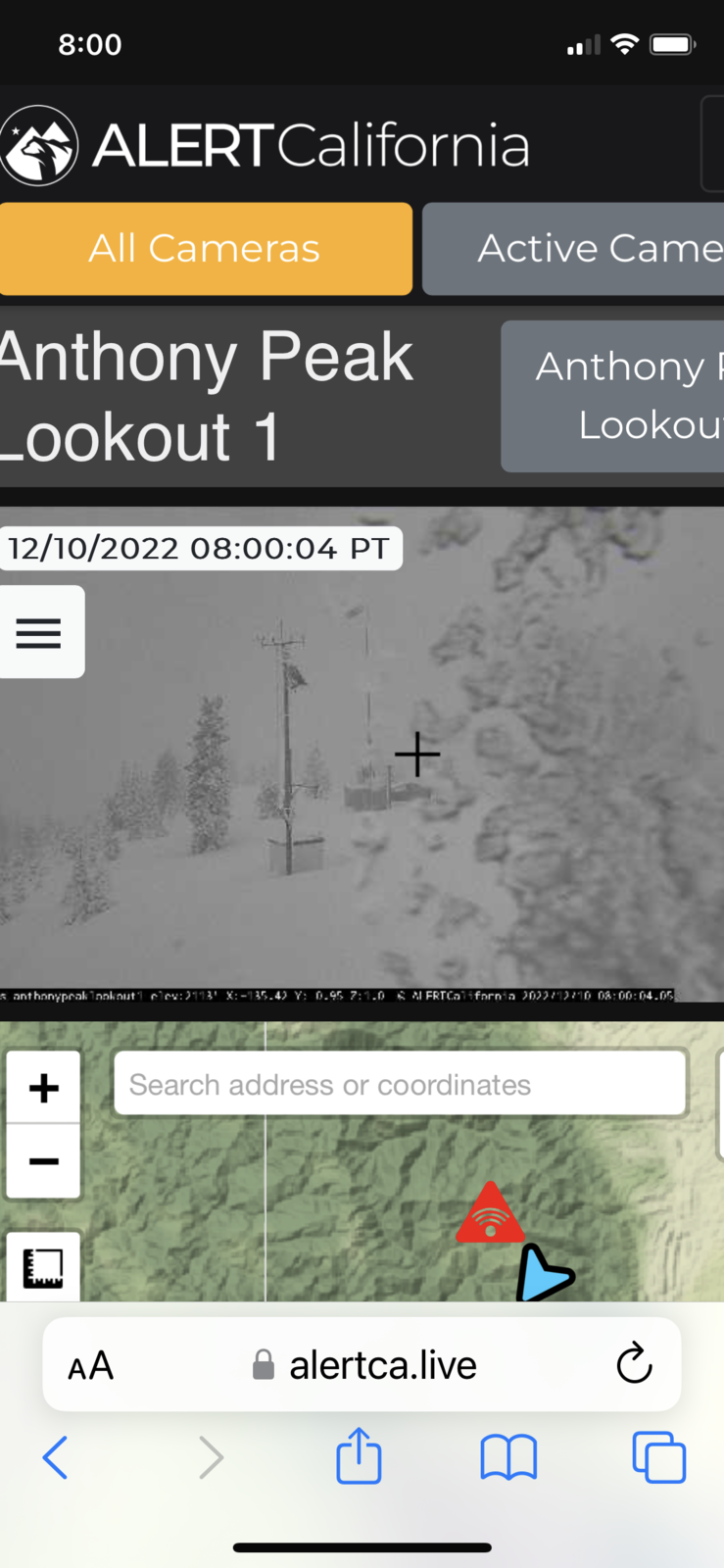This screenshot has height=1568, width=724.
Task: Tap the search address or coordinates field
Action: coord(400,1084)
